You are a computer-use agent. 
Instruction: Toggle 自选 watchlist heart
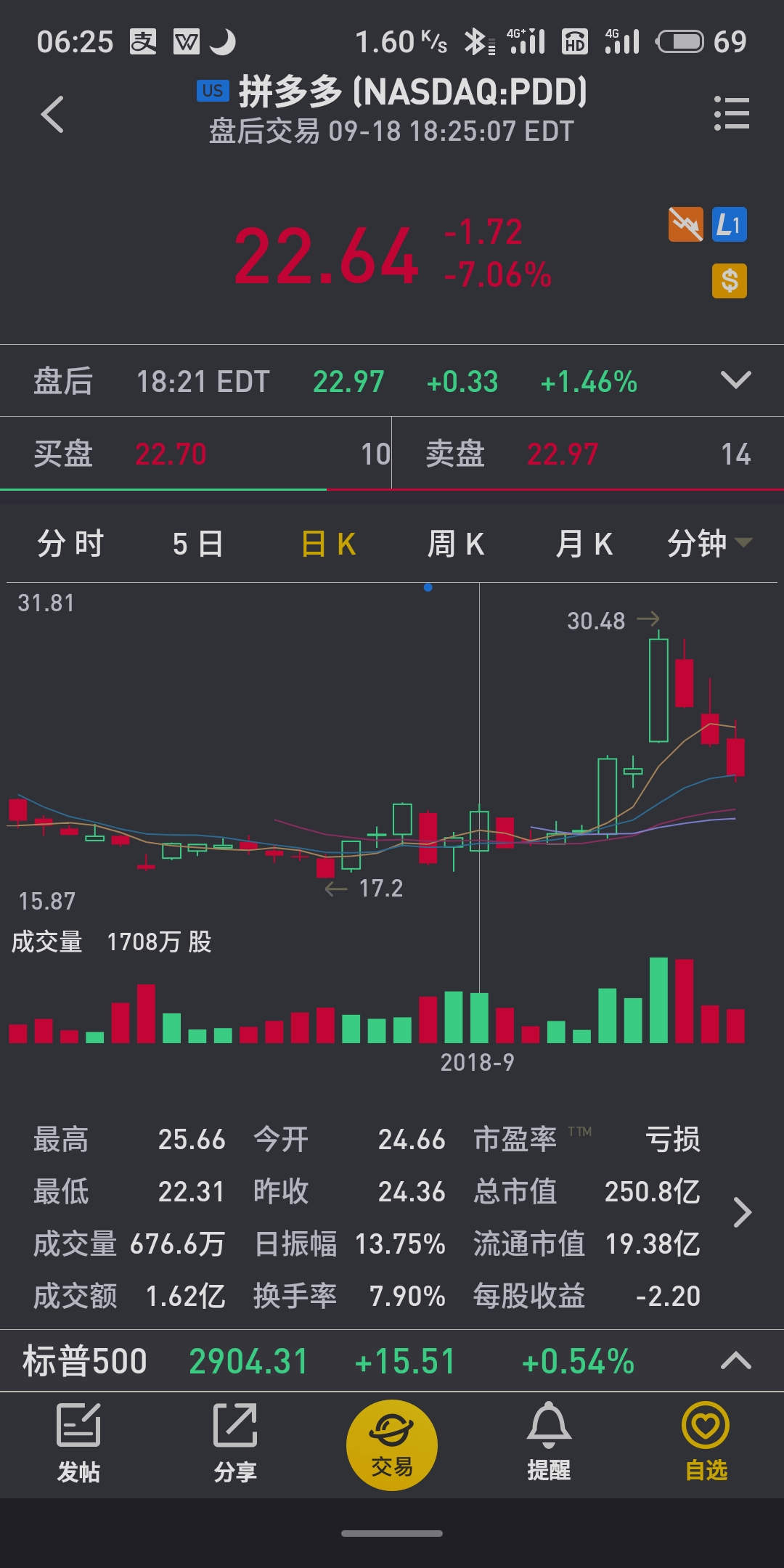[x=706, y=1443]
